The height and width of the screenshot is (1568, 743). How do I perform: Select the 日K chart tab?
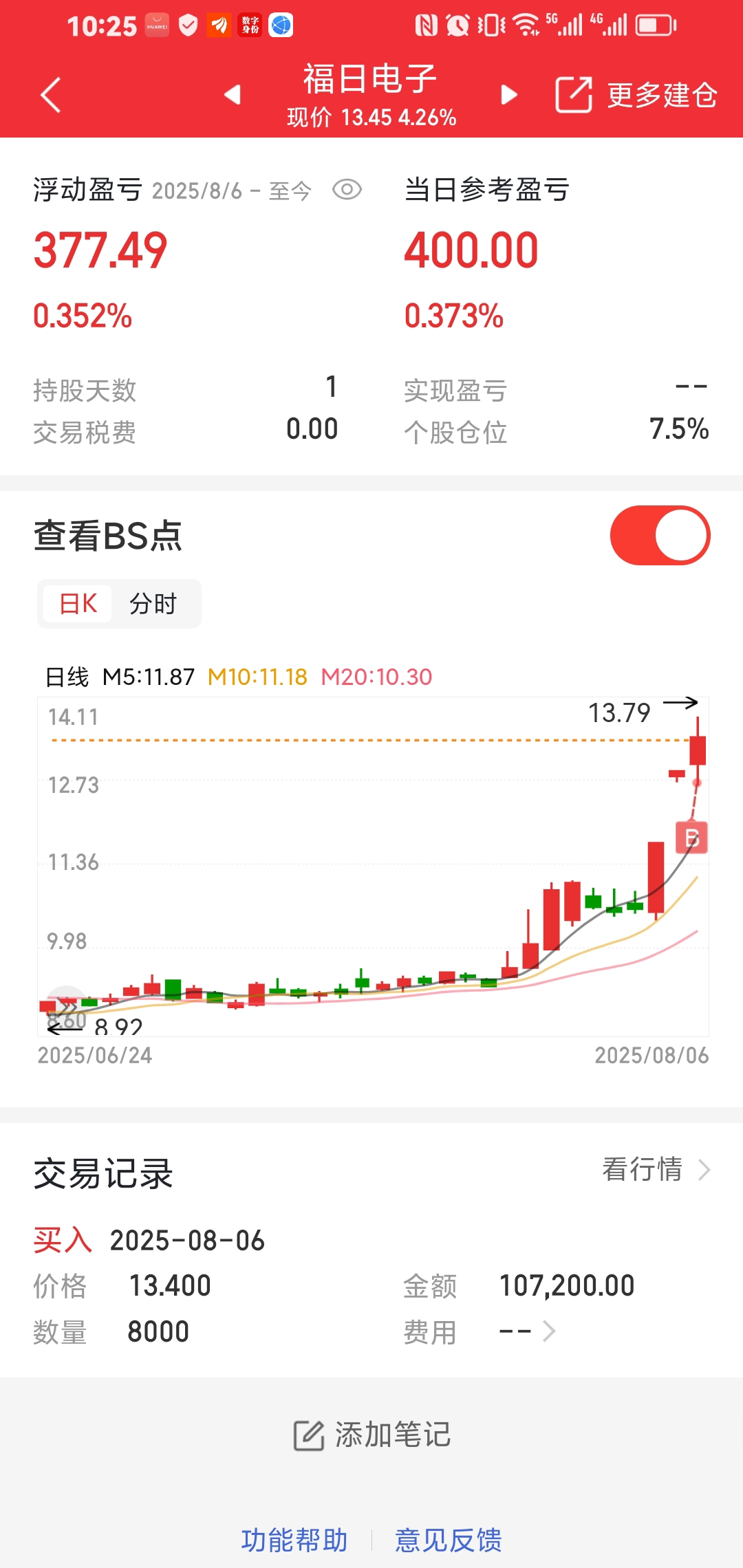(78, 604)
